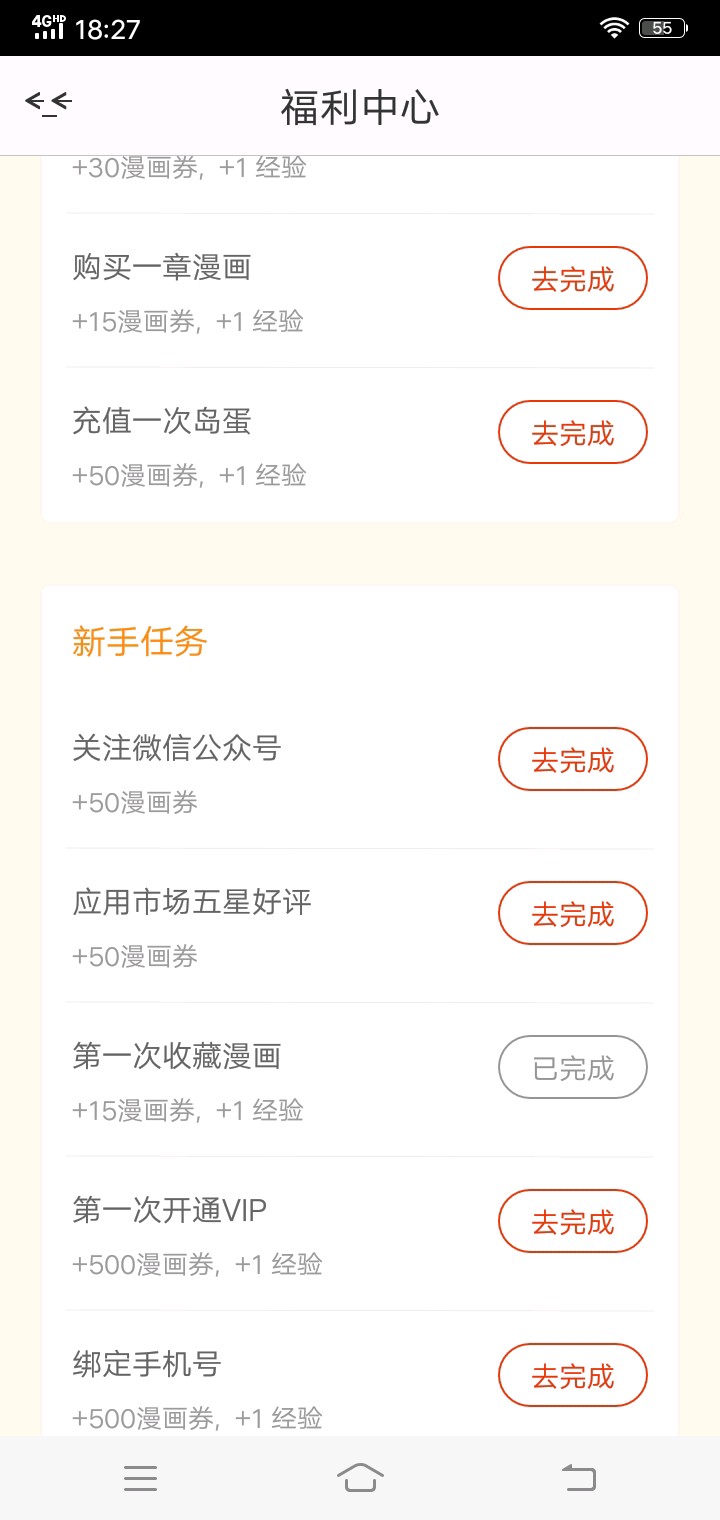
Task: Tap 去完成 for 关注微信公众号
Action: coord(573,760)
